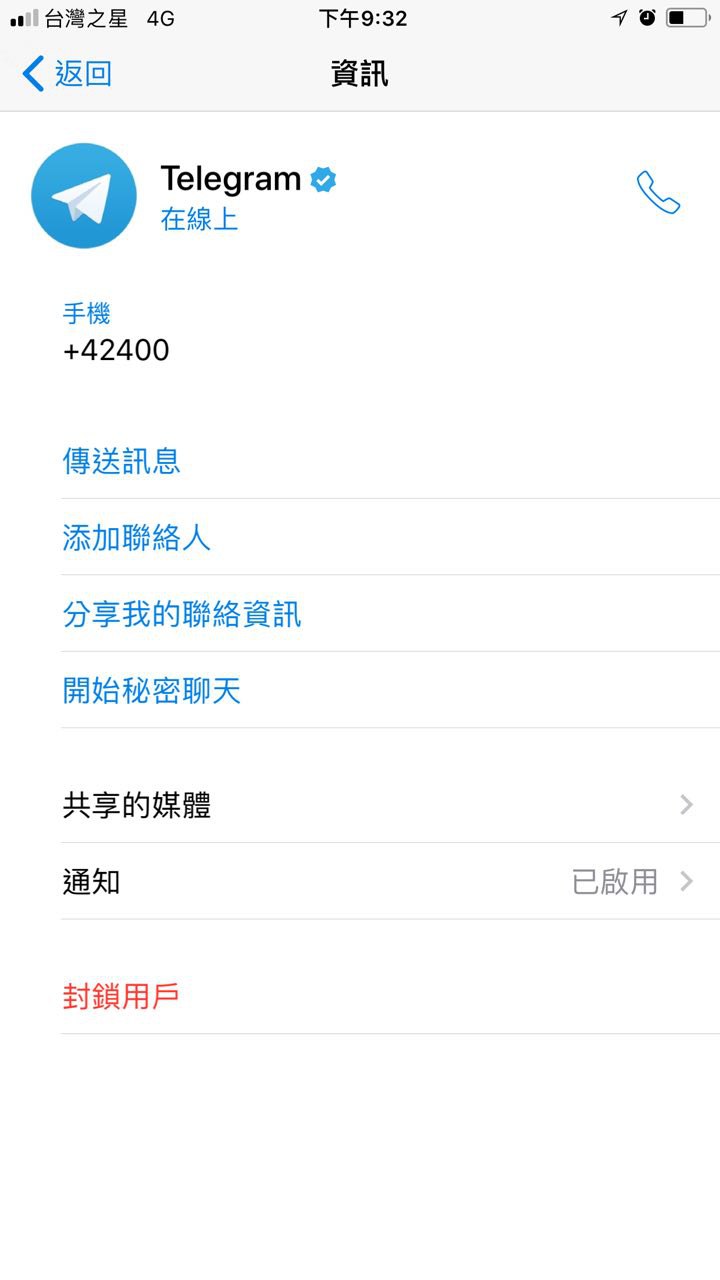Image resolution: width=720 pixels, height=1280 pixels.
Task: Choose 添加聯絡人 to add contact
Action: 137,538
